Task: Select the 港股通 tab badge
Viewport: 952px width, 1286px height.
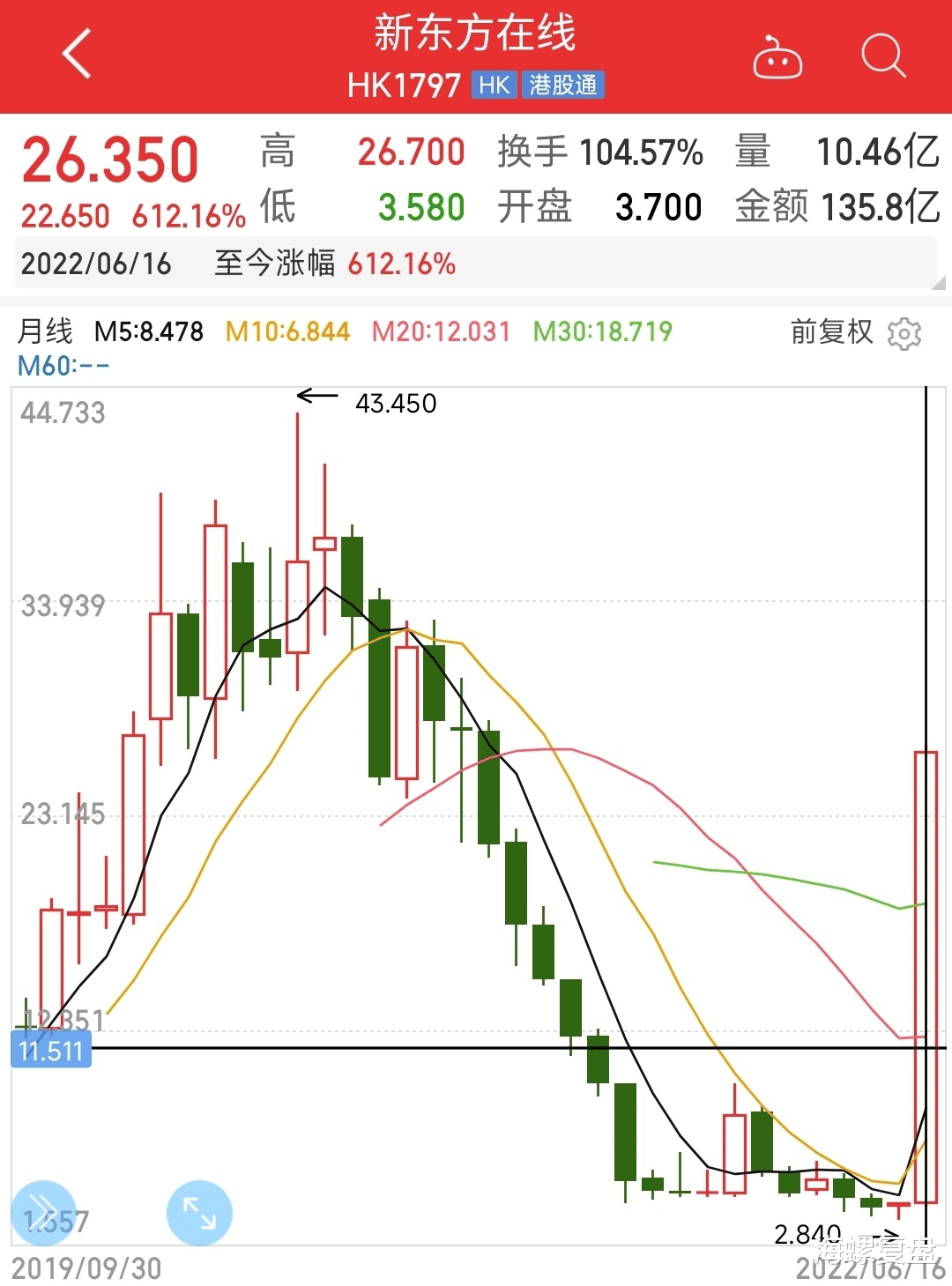Action: click(x=566, y=85)
